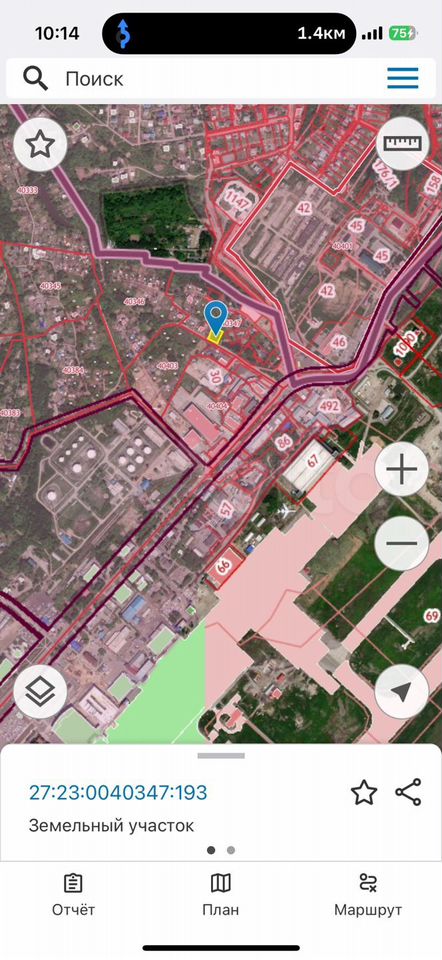Add this land parcel to favorites

click(x=364, y=792)
